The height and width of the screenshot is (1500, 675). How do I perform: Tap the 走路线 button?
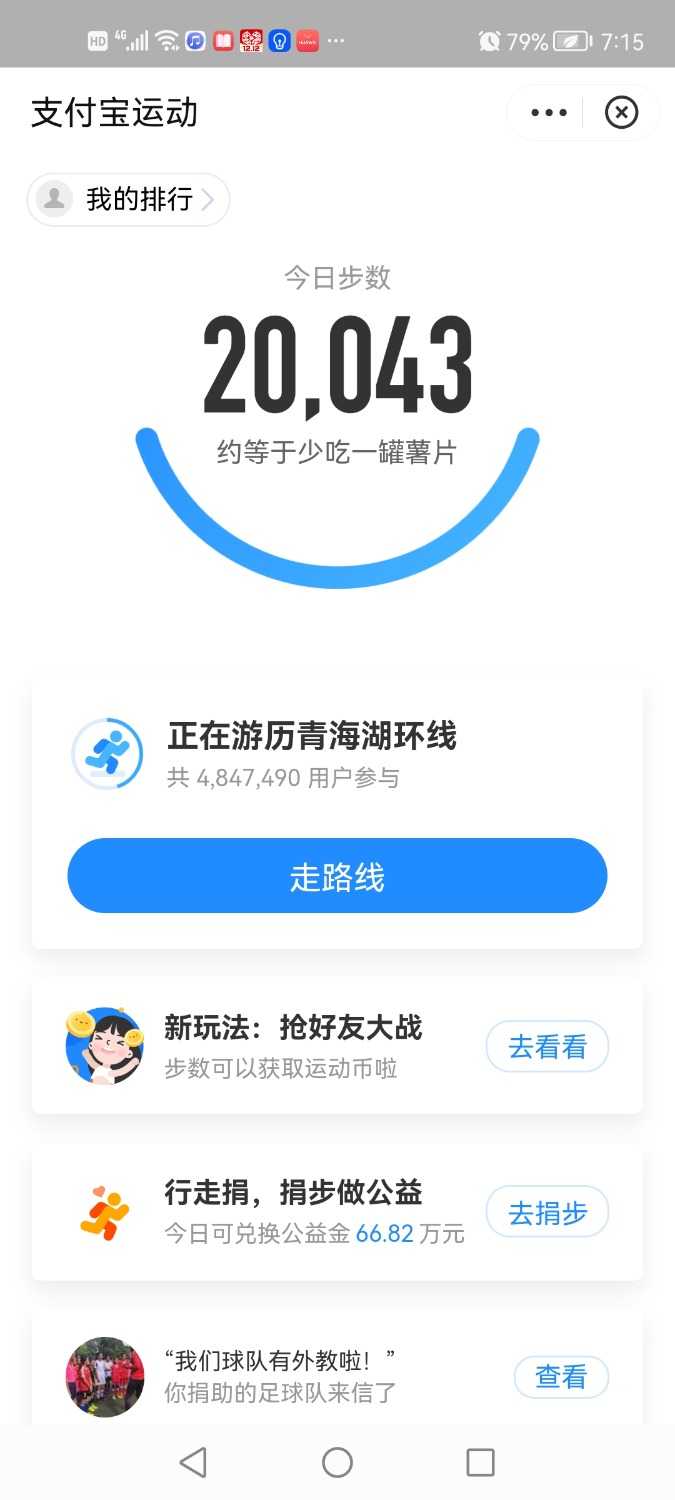coord(337,876)
